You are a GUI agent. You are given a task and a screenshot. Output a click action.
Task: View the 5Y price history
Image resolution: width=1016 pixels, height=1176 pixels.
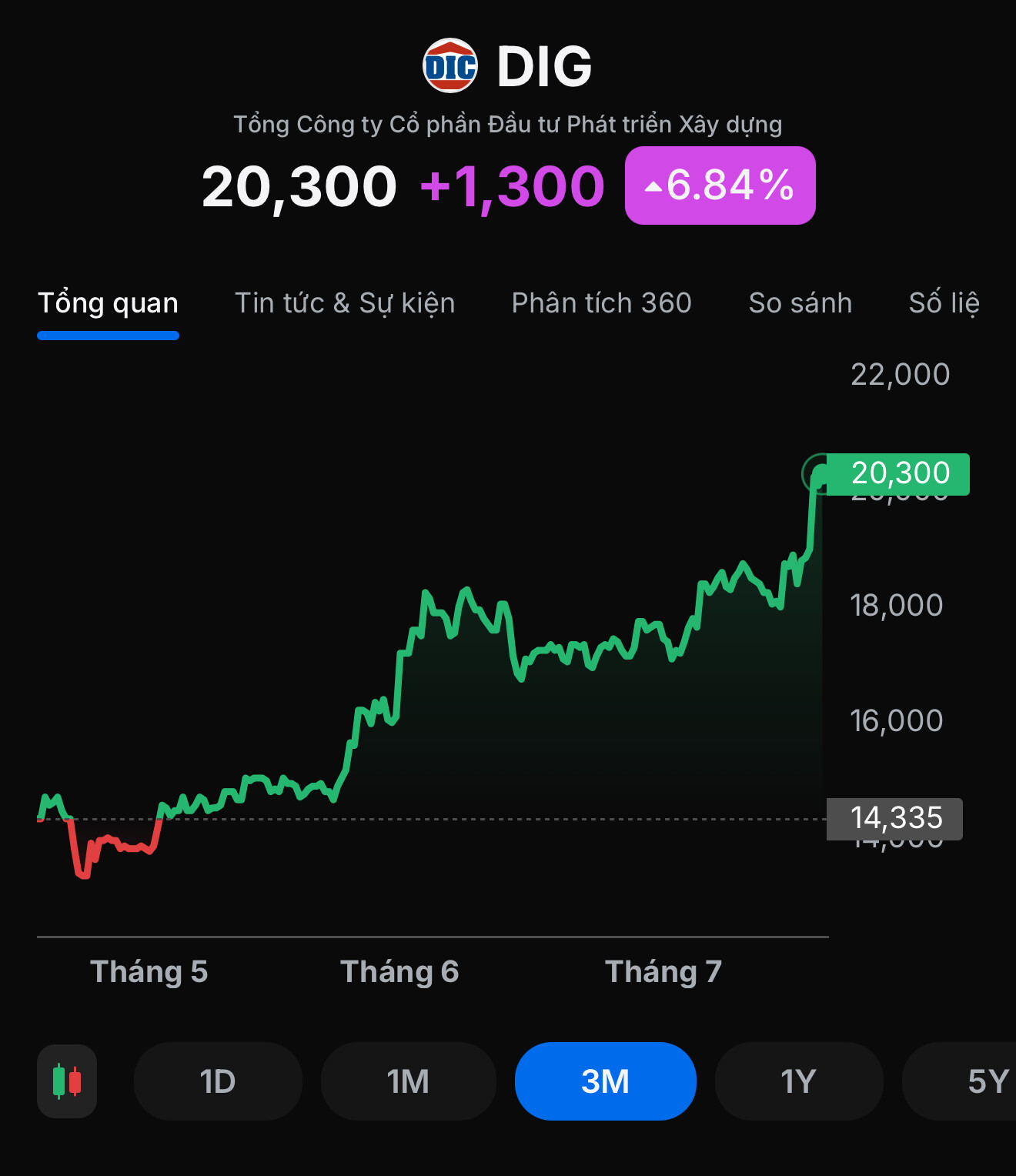click(978, 1081)
